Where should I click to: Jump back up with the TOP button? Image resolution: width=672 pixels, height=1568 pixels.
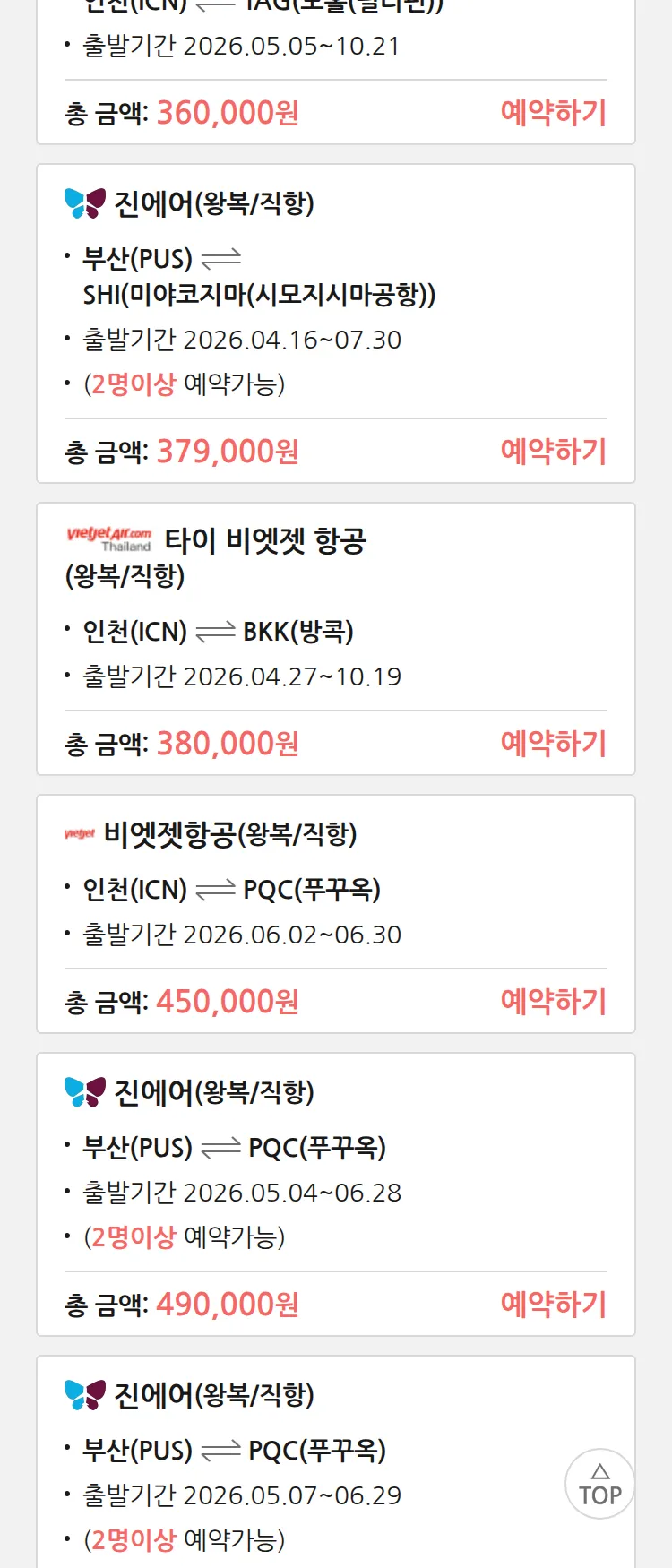coord(599,1484)
